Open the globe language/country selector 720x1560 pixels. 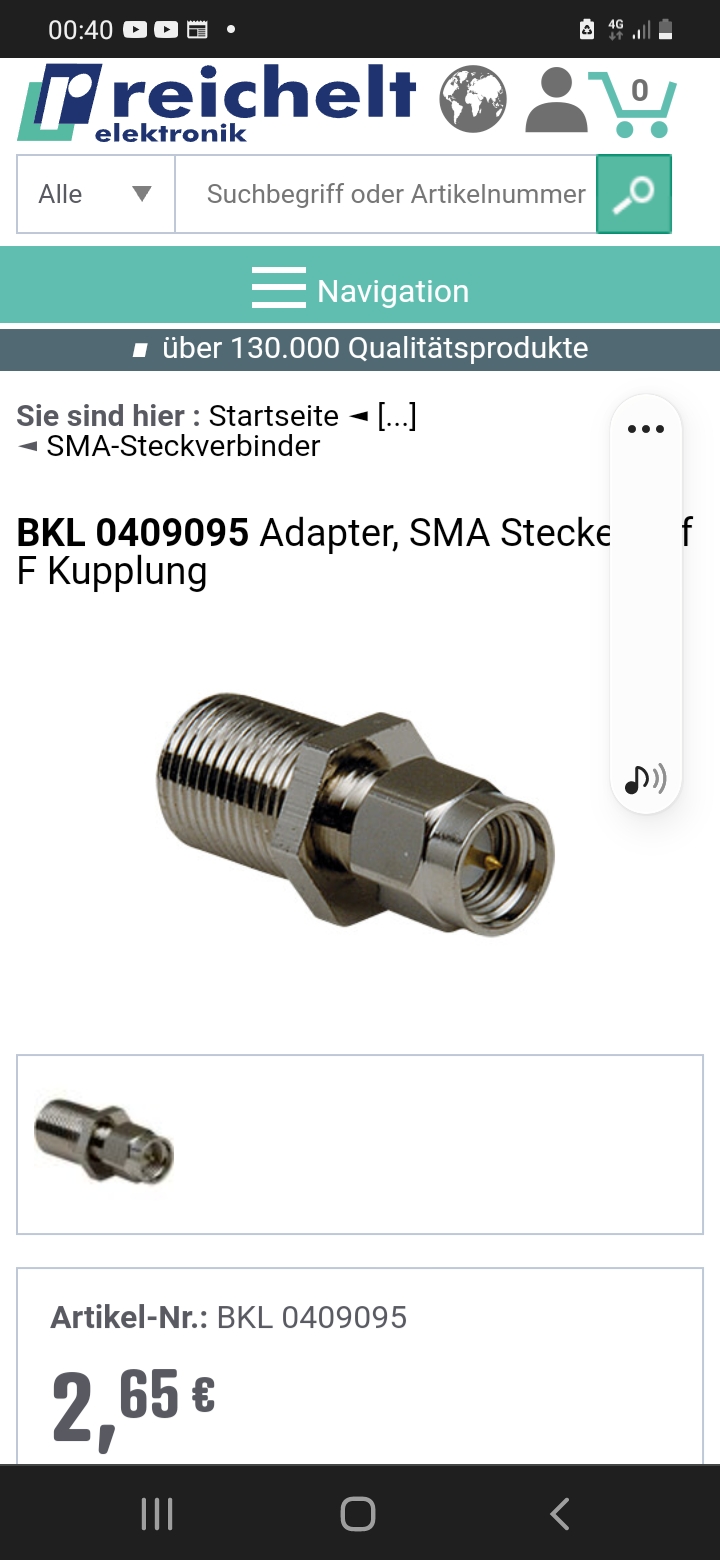(473, 99)
